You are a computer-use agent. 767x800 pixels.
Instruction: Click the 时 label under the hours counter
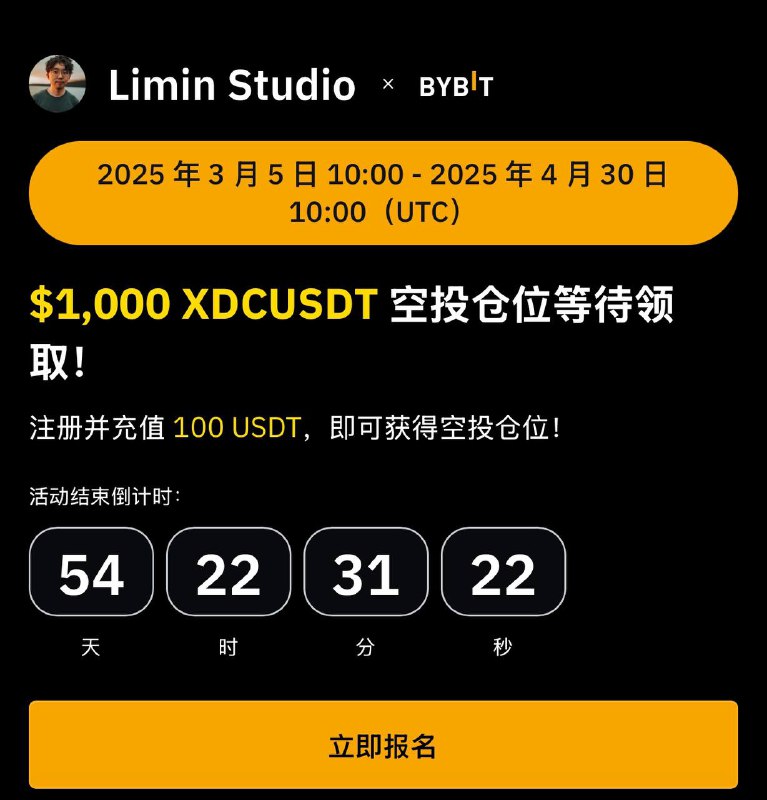tap(228, 647)
